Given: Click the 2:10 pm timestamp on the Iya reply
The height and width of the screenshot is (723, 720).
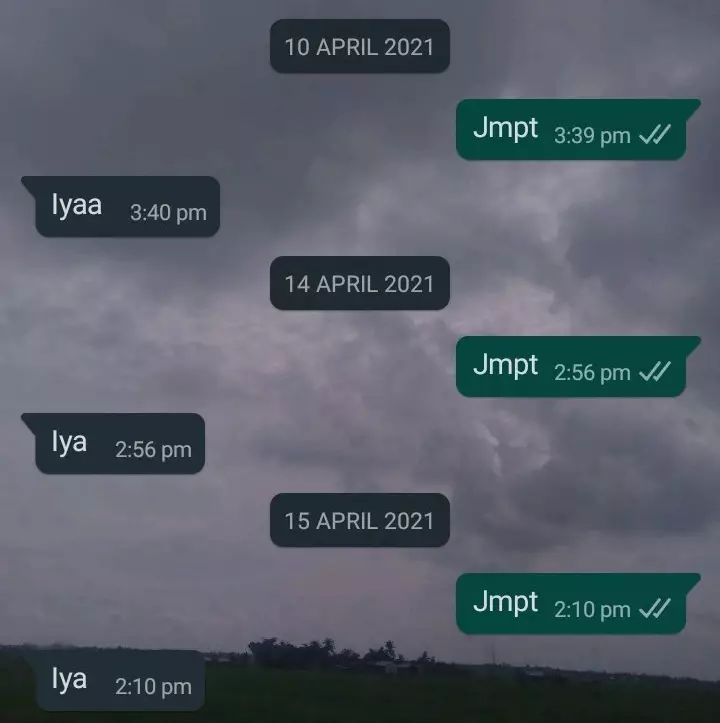Looking at the screenshot, I should (148, 685).
